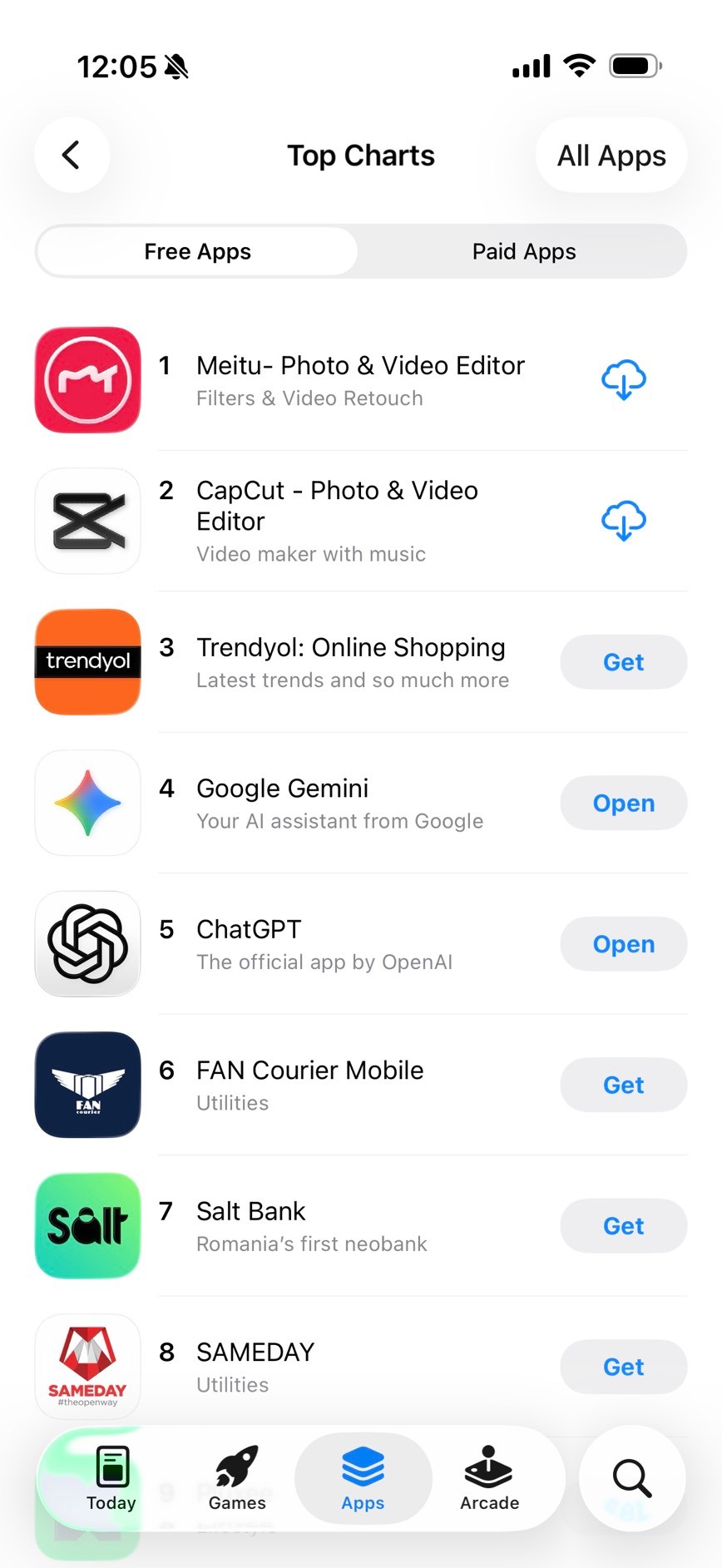Switch to the Paid Apps segment
The height and width of the screenshot is (1568, 722).
(x=523, y=251)
